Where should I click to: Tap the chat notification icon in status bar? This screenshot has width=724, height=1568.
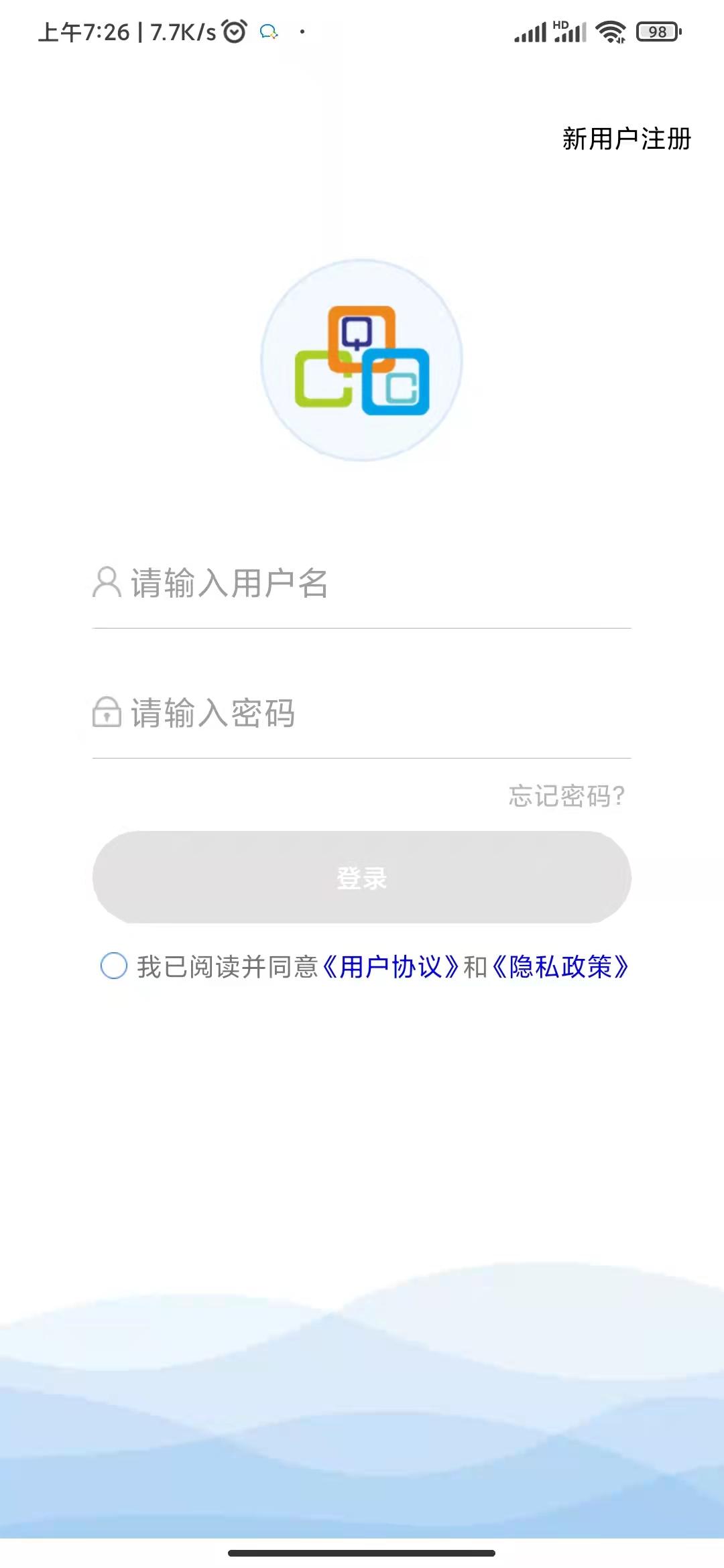[269, 31]
